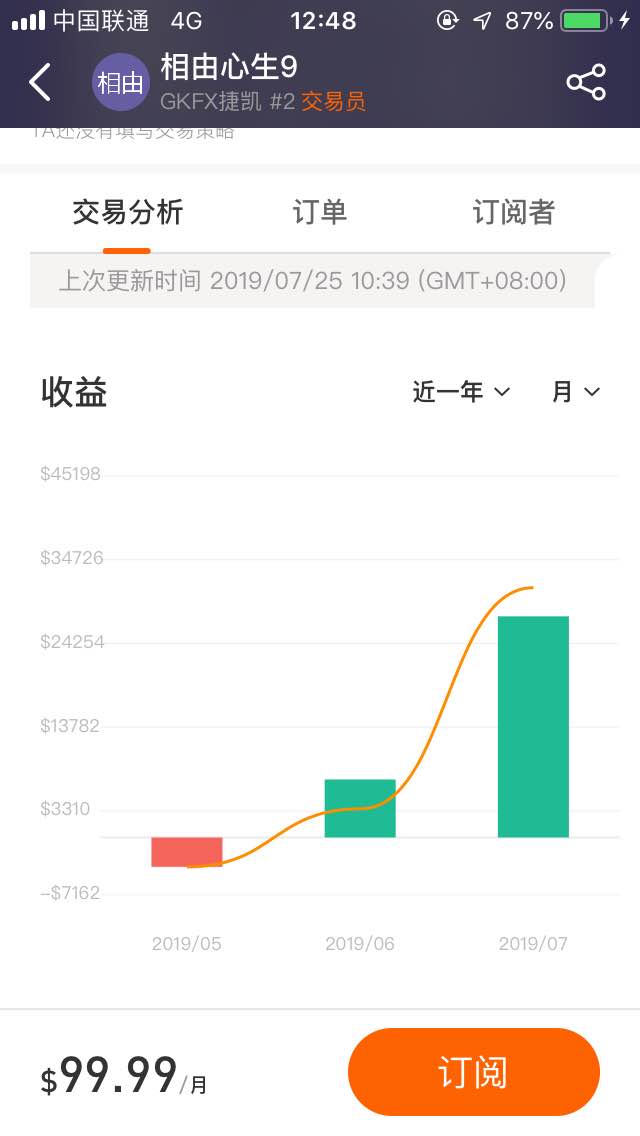Expand the 近一年 time range dropdown
Viewport: 640px width, 1136px height.
click(462, 392)
